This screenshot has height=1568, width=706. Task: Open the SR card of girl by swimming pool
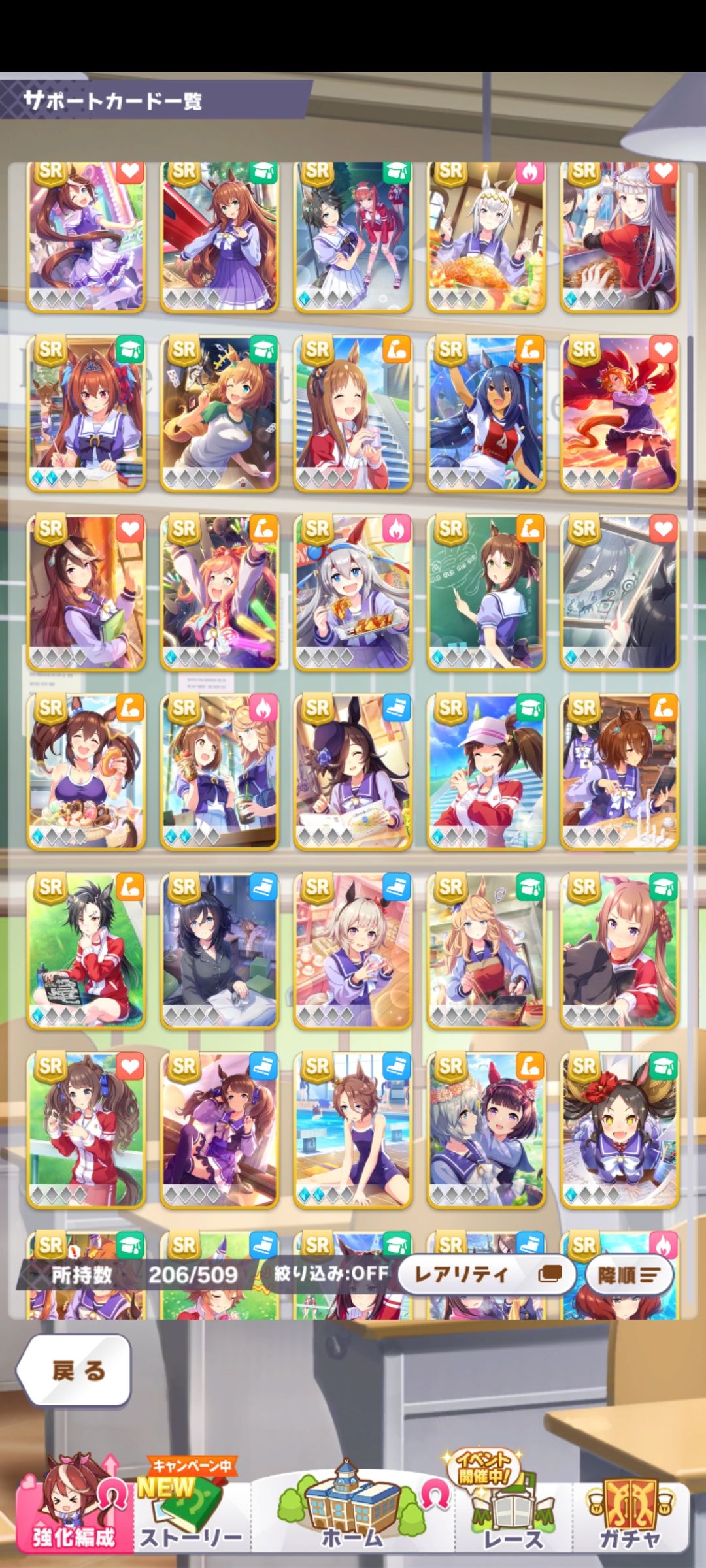click(x=352, y=1130)
